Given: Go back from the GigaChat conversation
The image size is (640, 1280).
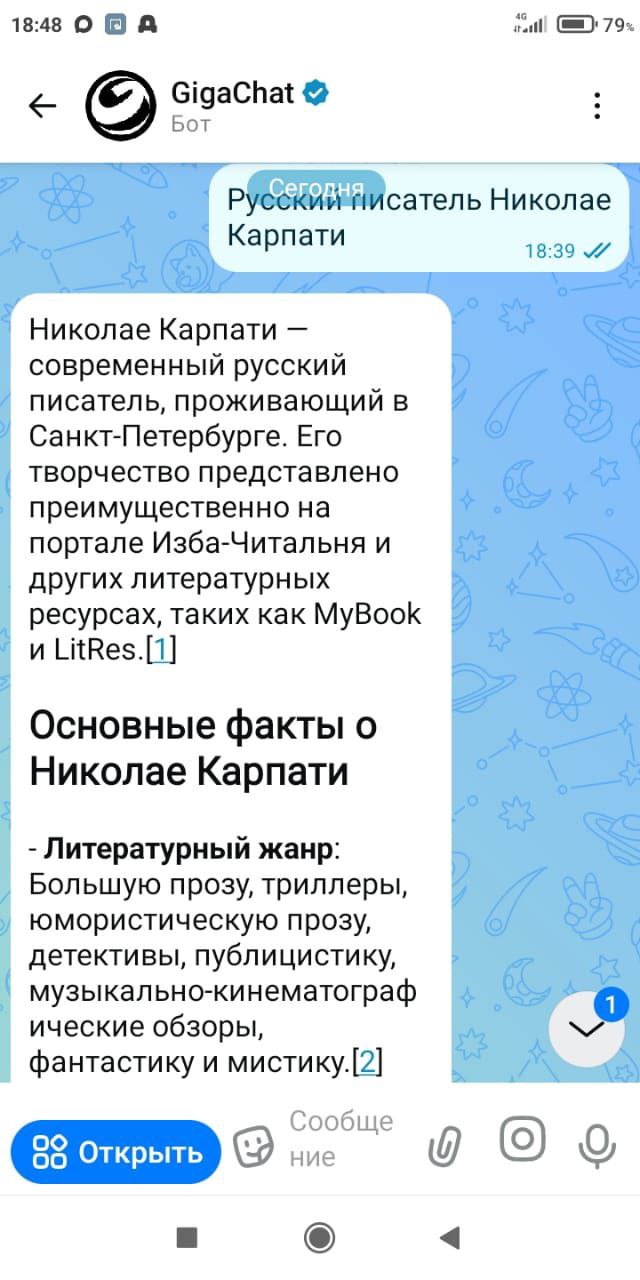Looking at the screenshot, I should (x=42, y=106).
